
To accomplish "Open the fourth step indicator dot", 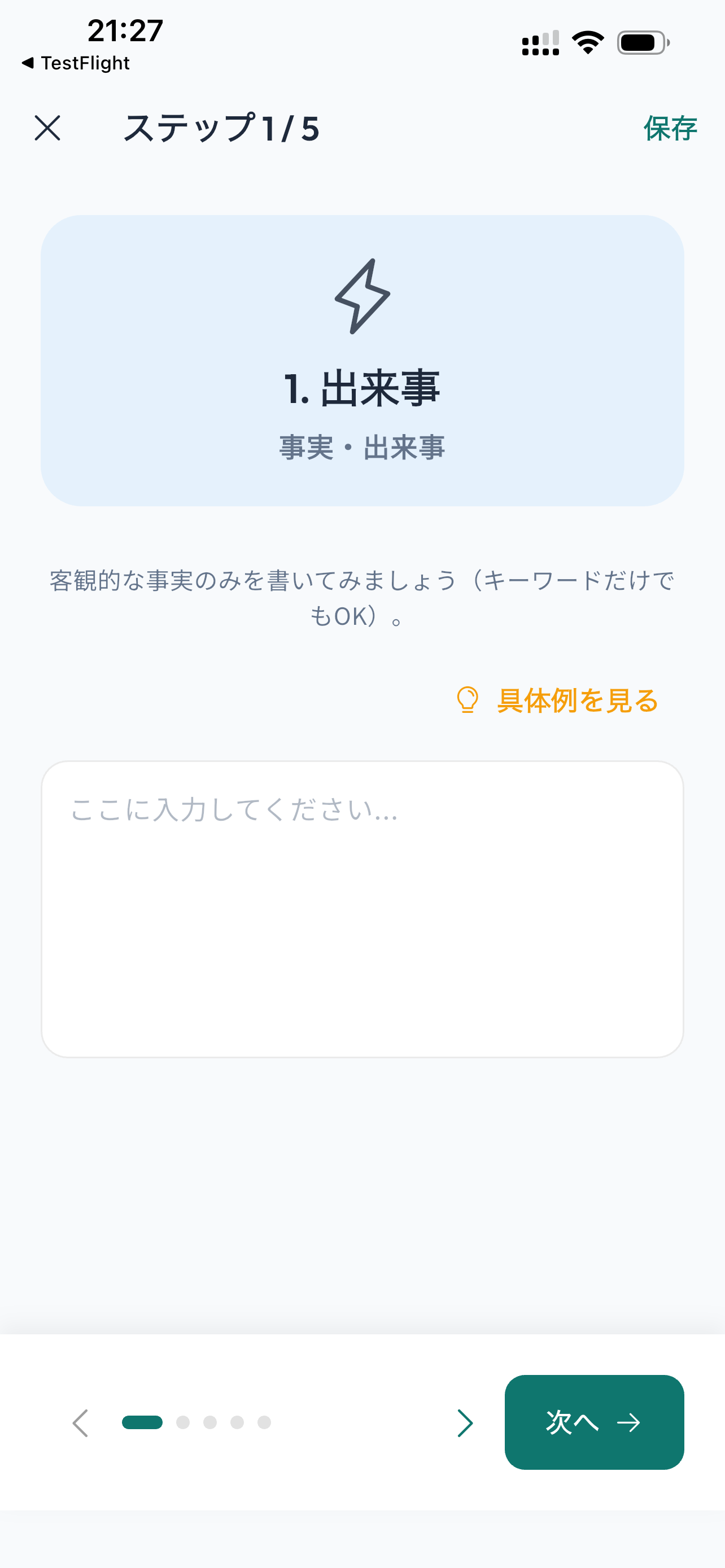I will pyautogui.click(x=237, y=1423).
